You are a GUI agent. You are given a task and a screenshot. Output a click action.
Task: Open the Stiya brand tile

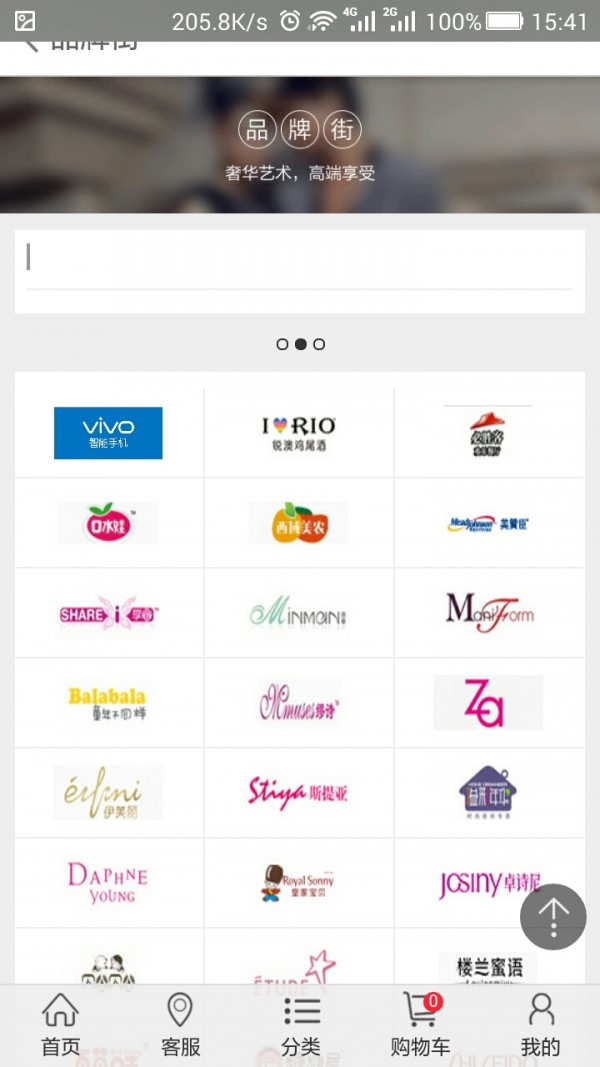298,793
